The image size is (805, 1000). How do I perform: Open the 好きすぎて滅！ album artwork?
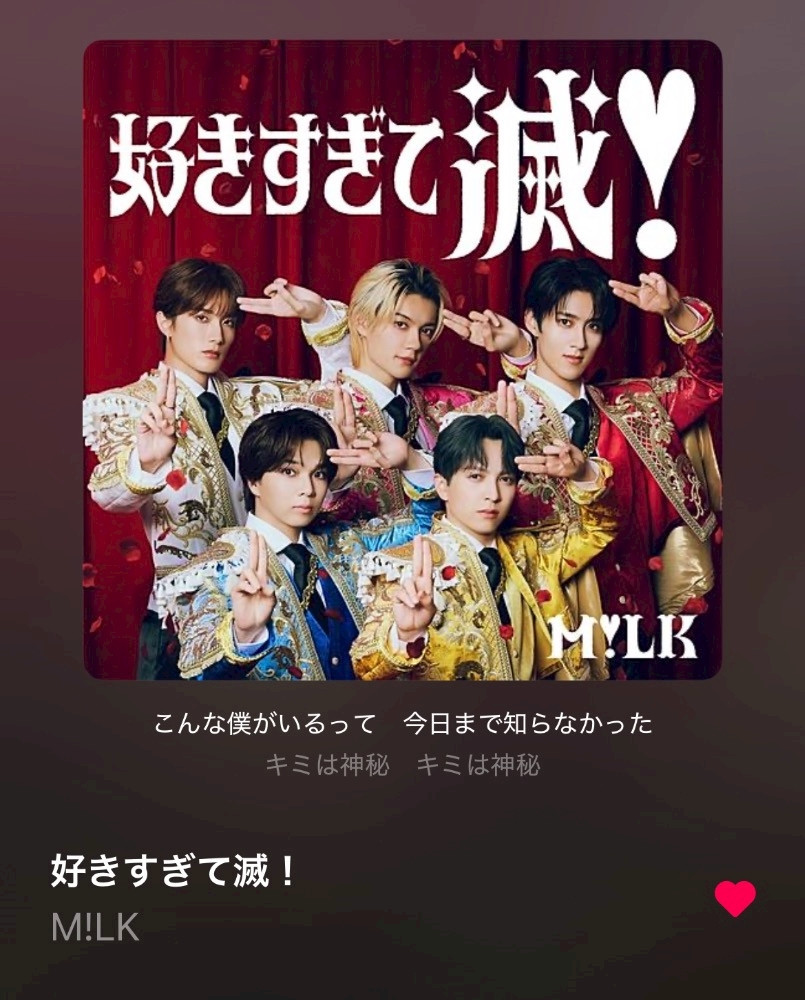(402, 360)
